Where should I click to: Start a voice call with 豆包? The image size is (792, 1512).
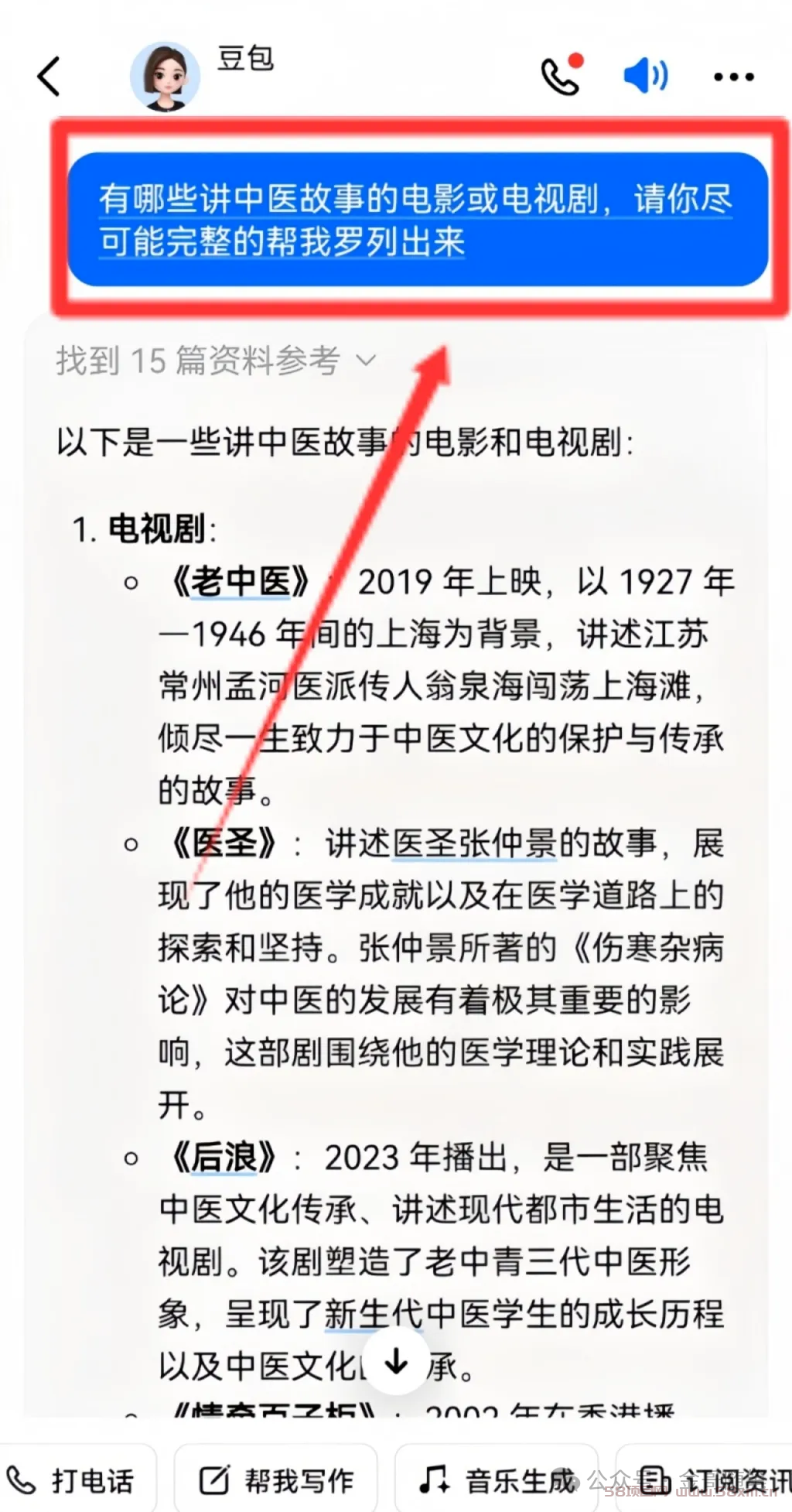(561, 75)
